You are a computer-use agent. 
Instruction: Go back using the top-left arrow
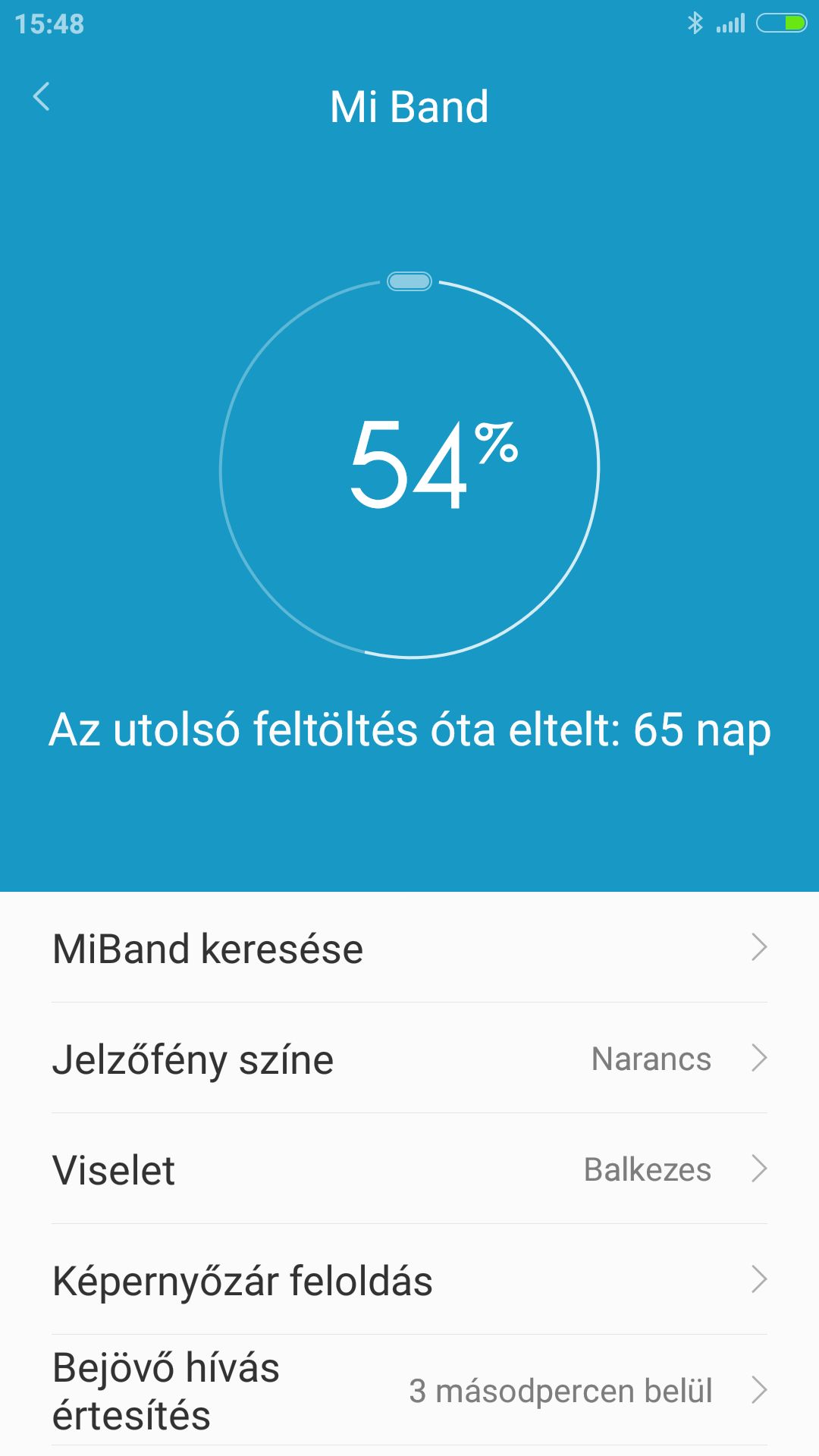(42, 97)
